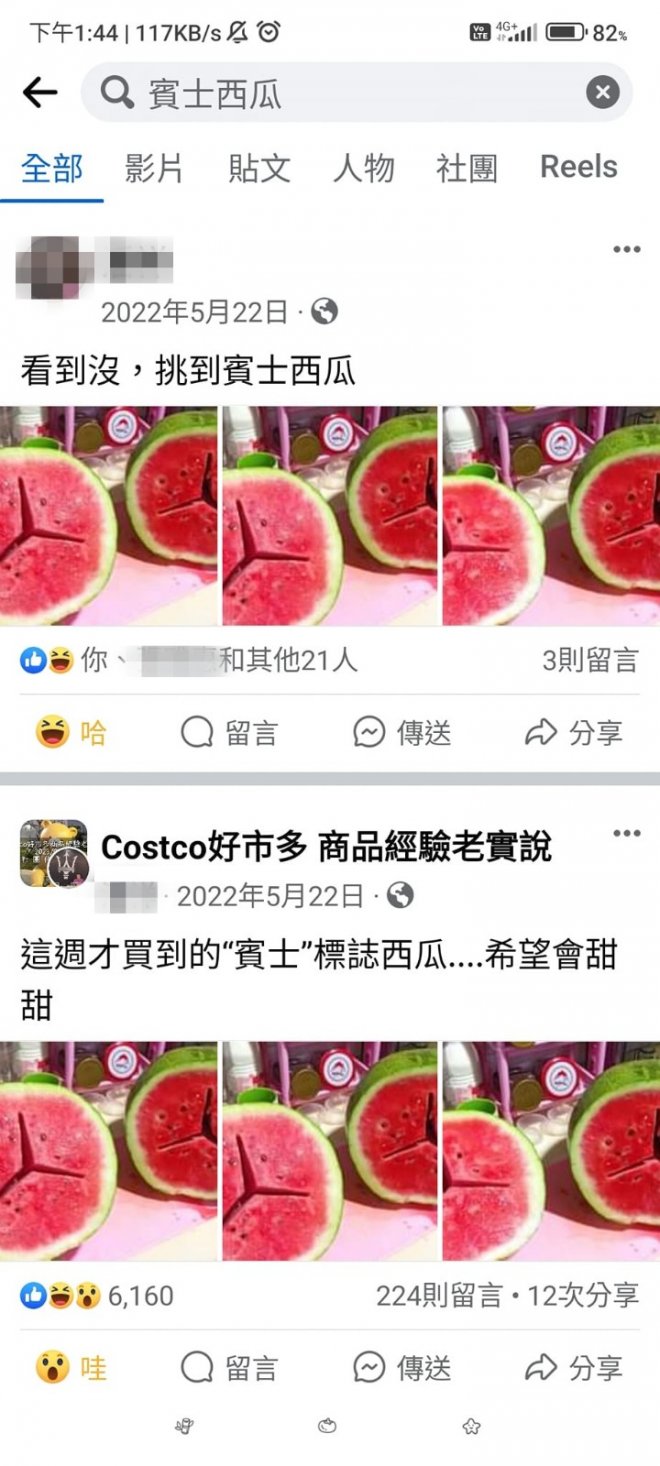Tap 分享 under the Costco group post
Screen dimensions: 660x1466
coord(574,1367)
